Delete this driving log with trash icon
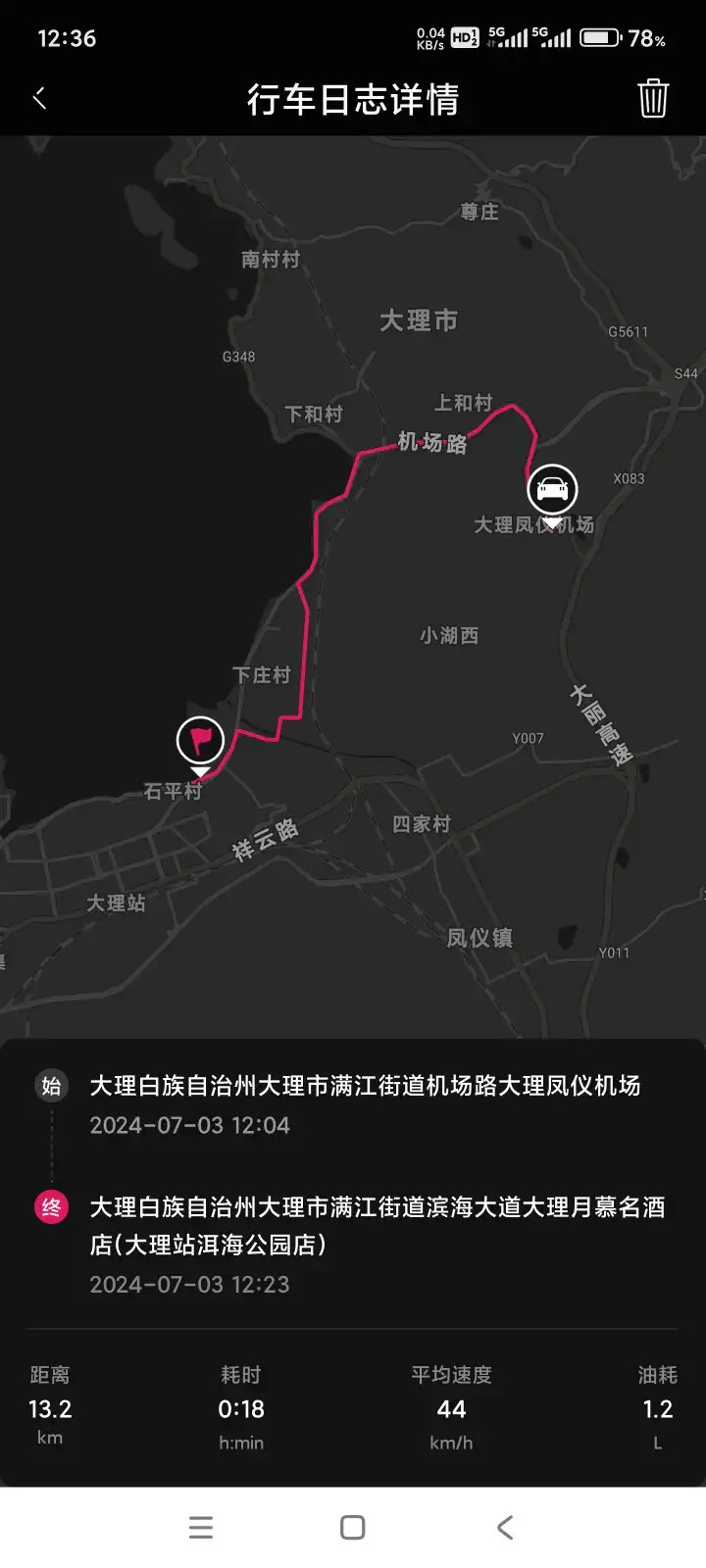Viewport: 706px width, 1568px height. click(x=653, y=99)
